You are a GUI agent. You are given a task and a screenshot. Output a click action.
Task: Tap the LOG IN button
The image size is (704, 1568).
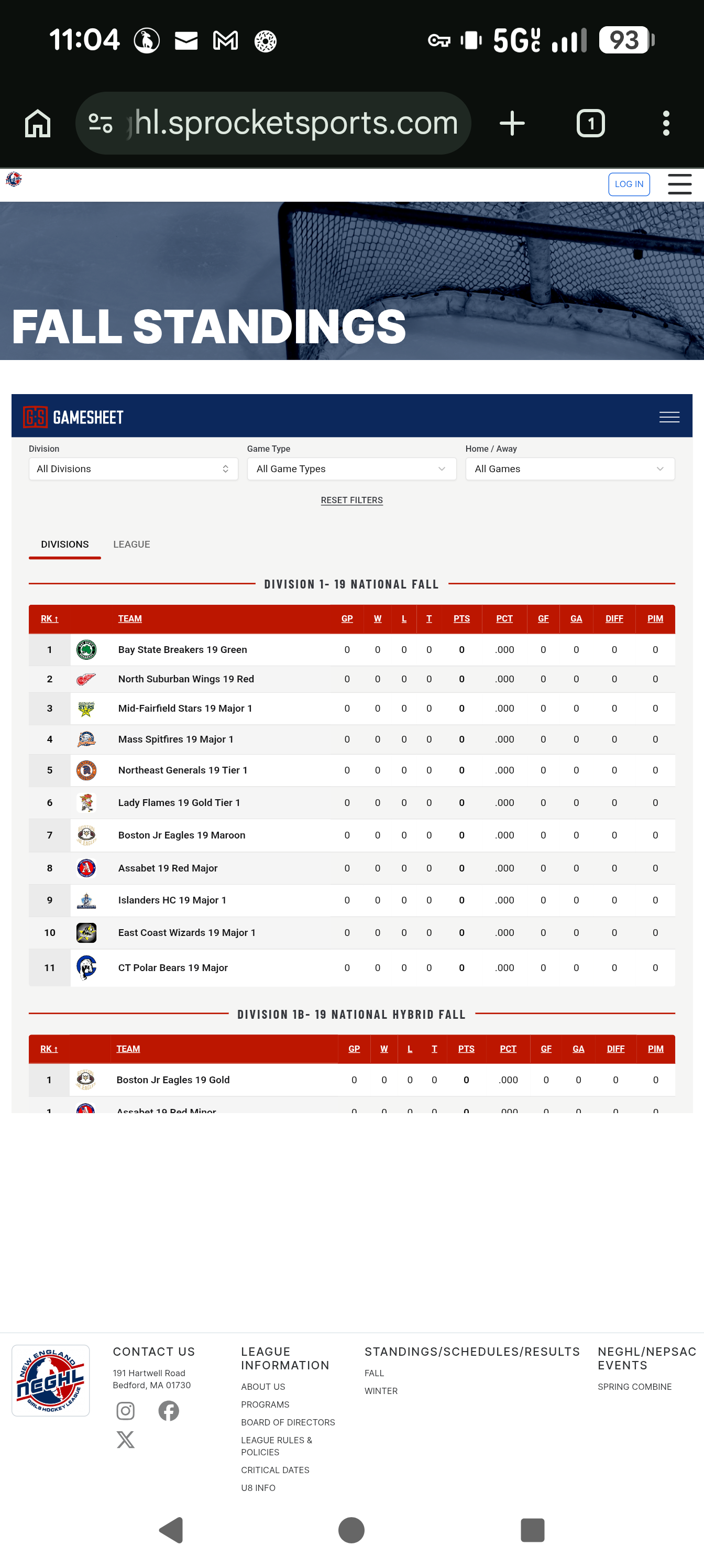click(629, 184)
